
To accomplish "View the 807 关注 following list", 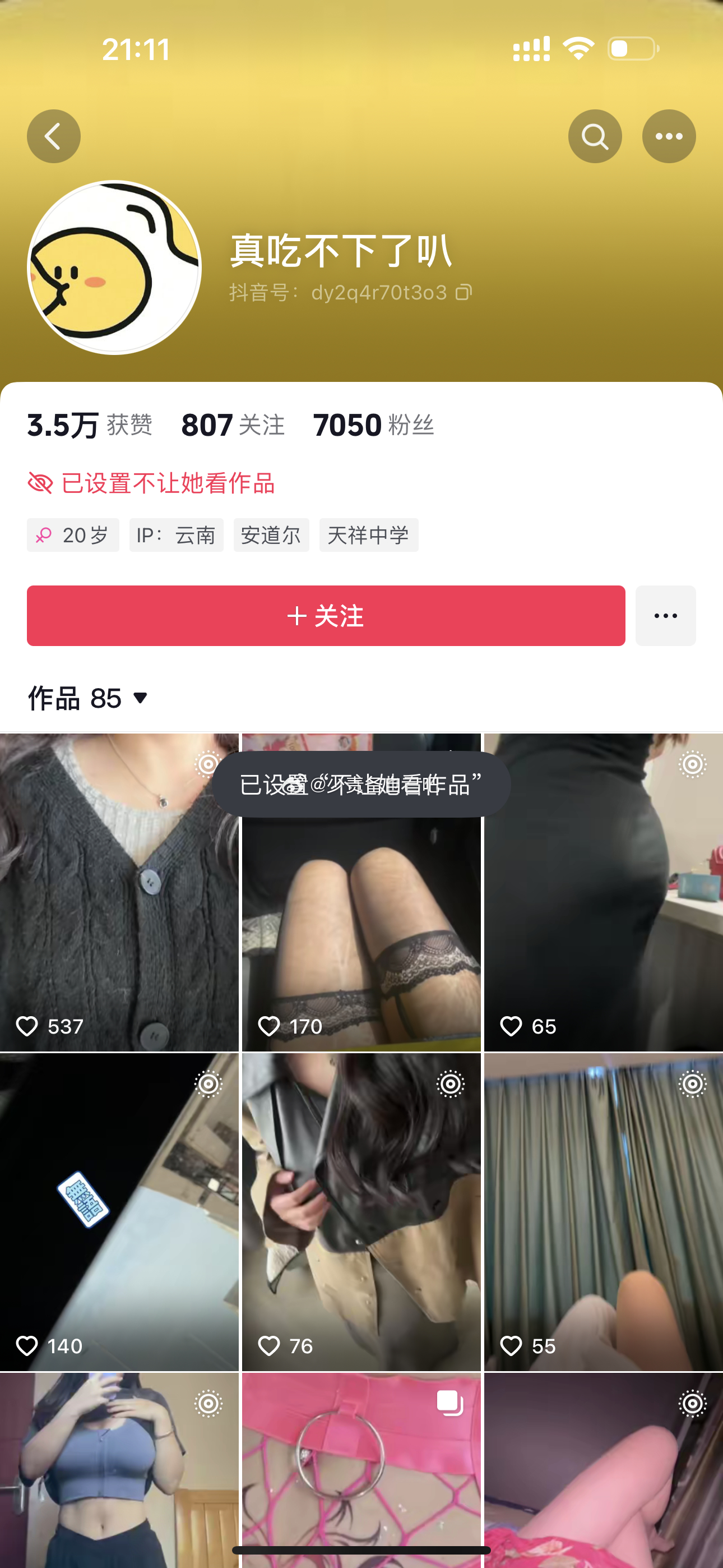I will pos(233,425).
